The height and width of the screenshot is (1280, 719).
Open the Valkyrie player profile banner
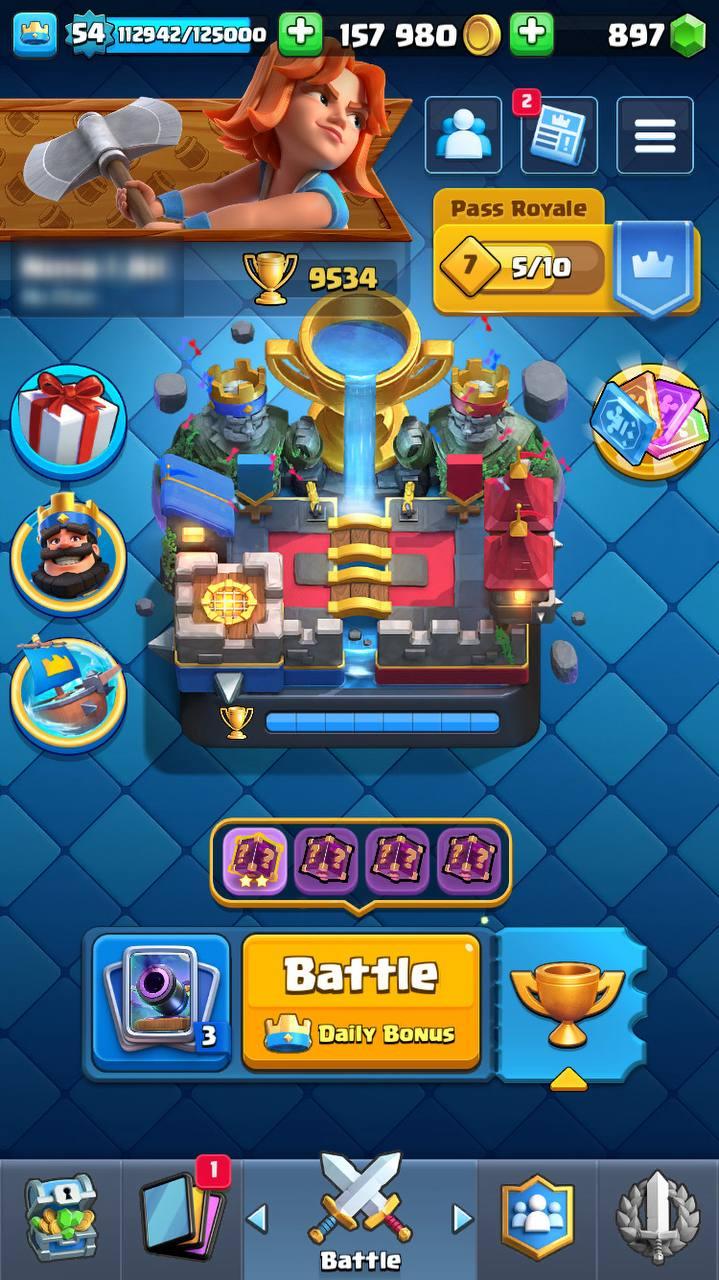click(200, 160)
